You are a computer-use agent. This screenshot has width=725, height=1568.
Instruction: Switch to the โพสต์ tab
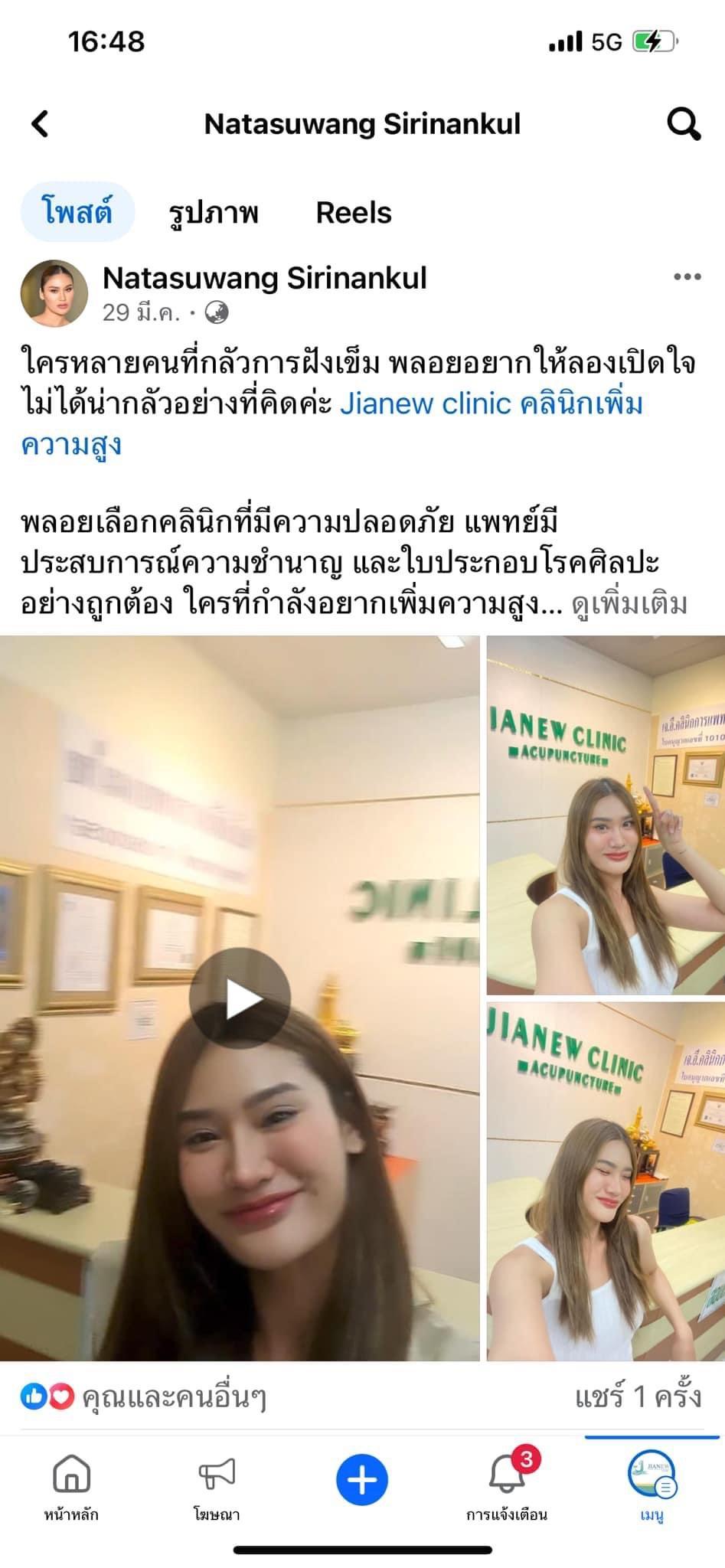click(77, 212)
